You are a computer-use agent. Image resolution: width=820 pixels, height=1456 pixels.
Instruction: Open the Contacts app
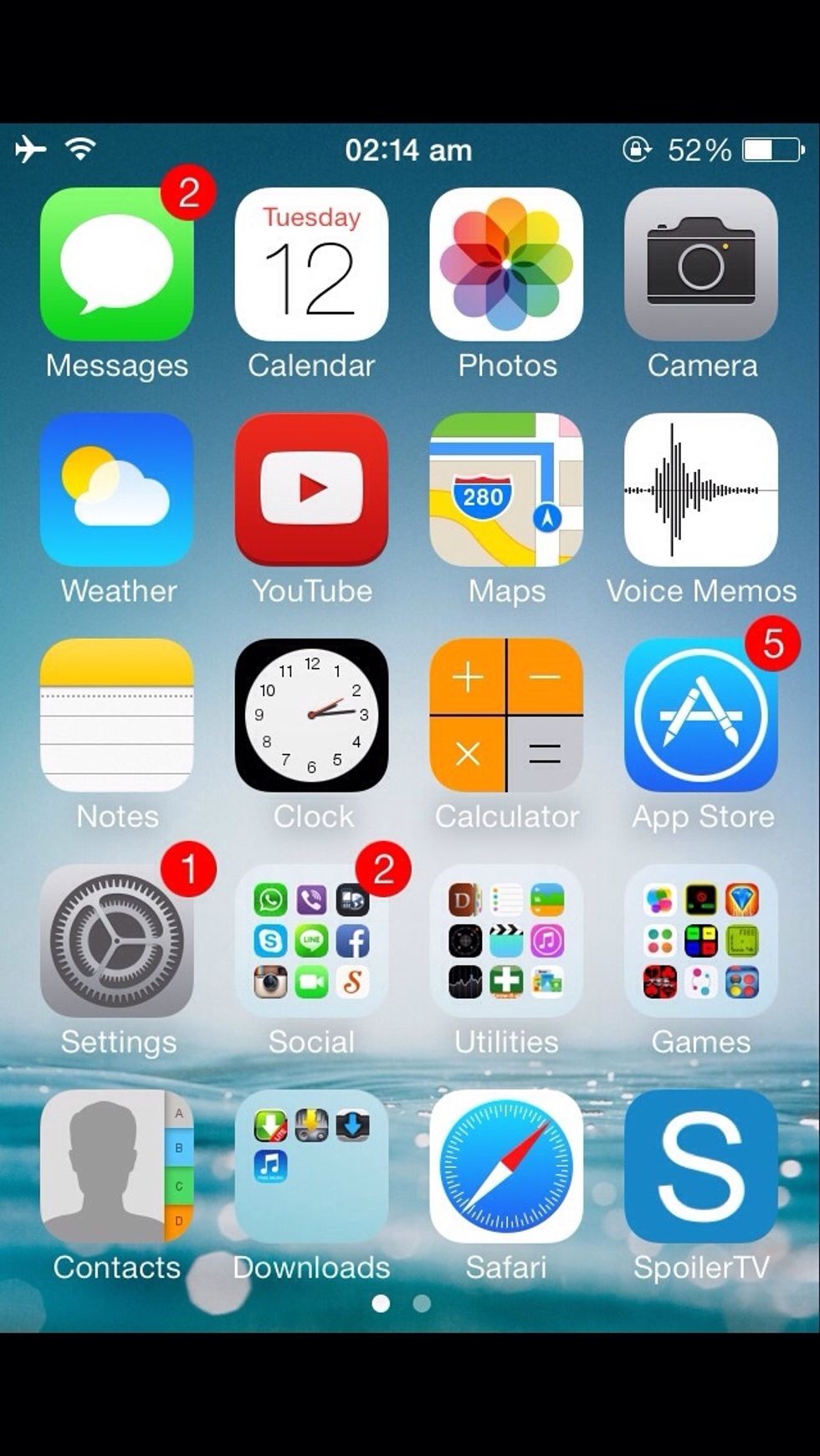(117, 1166)
